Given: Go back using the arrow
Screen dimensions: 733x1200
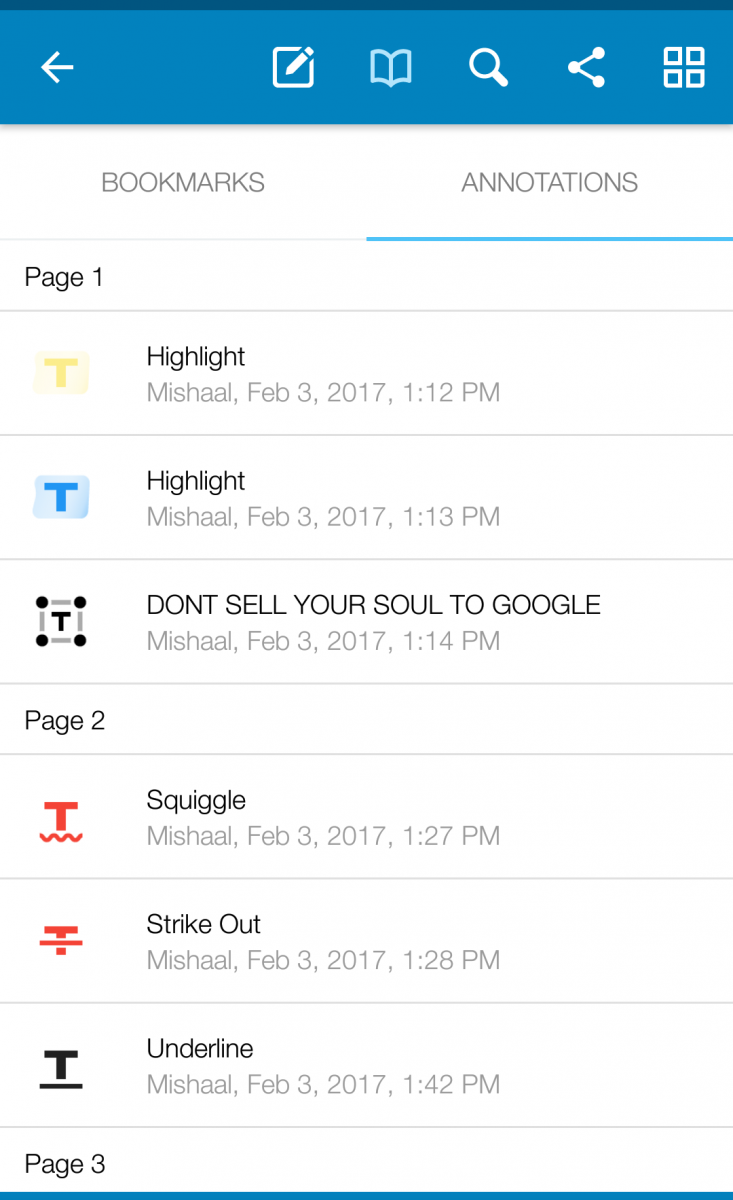Looking at the screenshot, I should [x=58, y=68].
